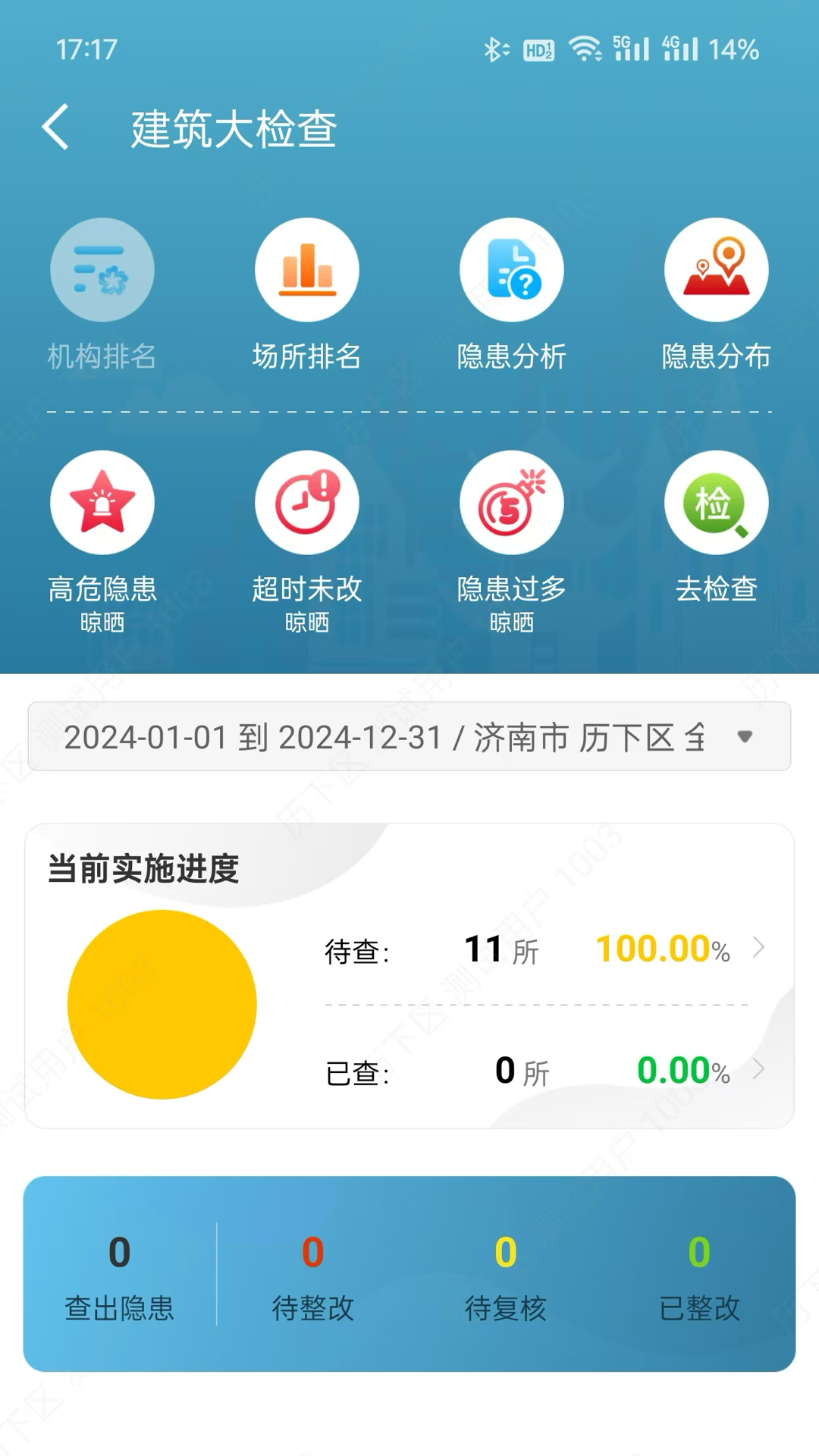This screenshot has height=1456, width=819.
Task: Open 隐患分析 (hazard analysis) icon
Action: (511, 295)
